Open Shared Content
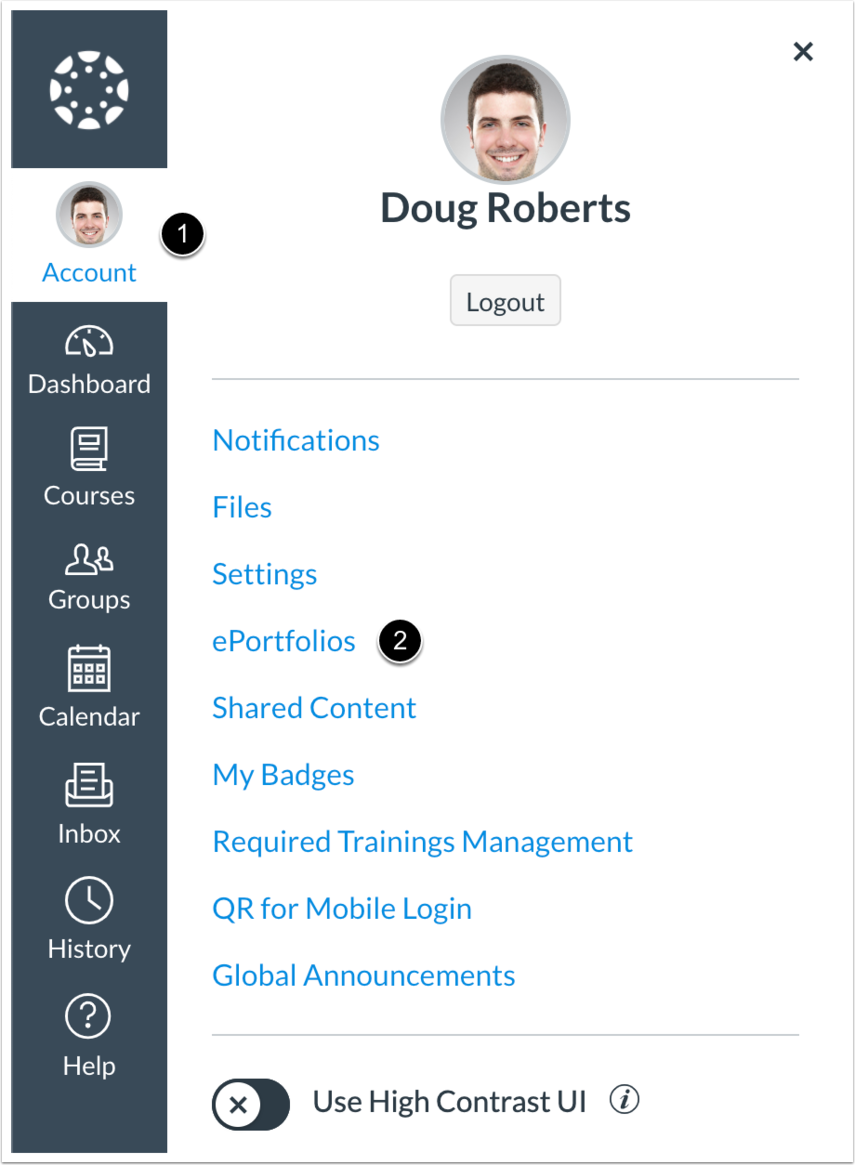 pyautogui.click(x=314, y=708)
